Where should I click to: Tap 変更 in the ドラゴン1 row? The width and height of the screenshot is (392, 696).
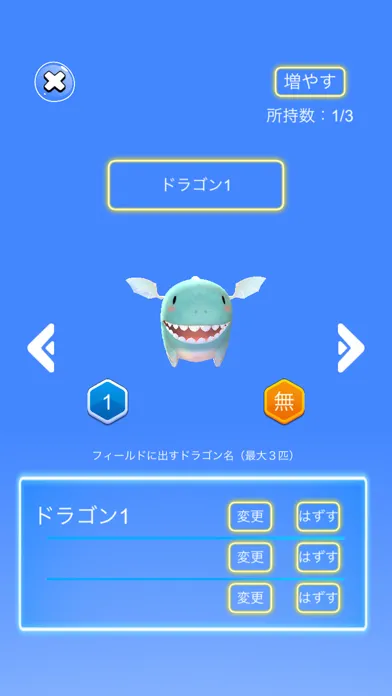tap(250, 517)
